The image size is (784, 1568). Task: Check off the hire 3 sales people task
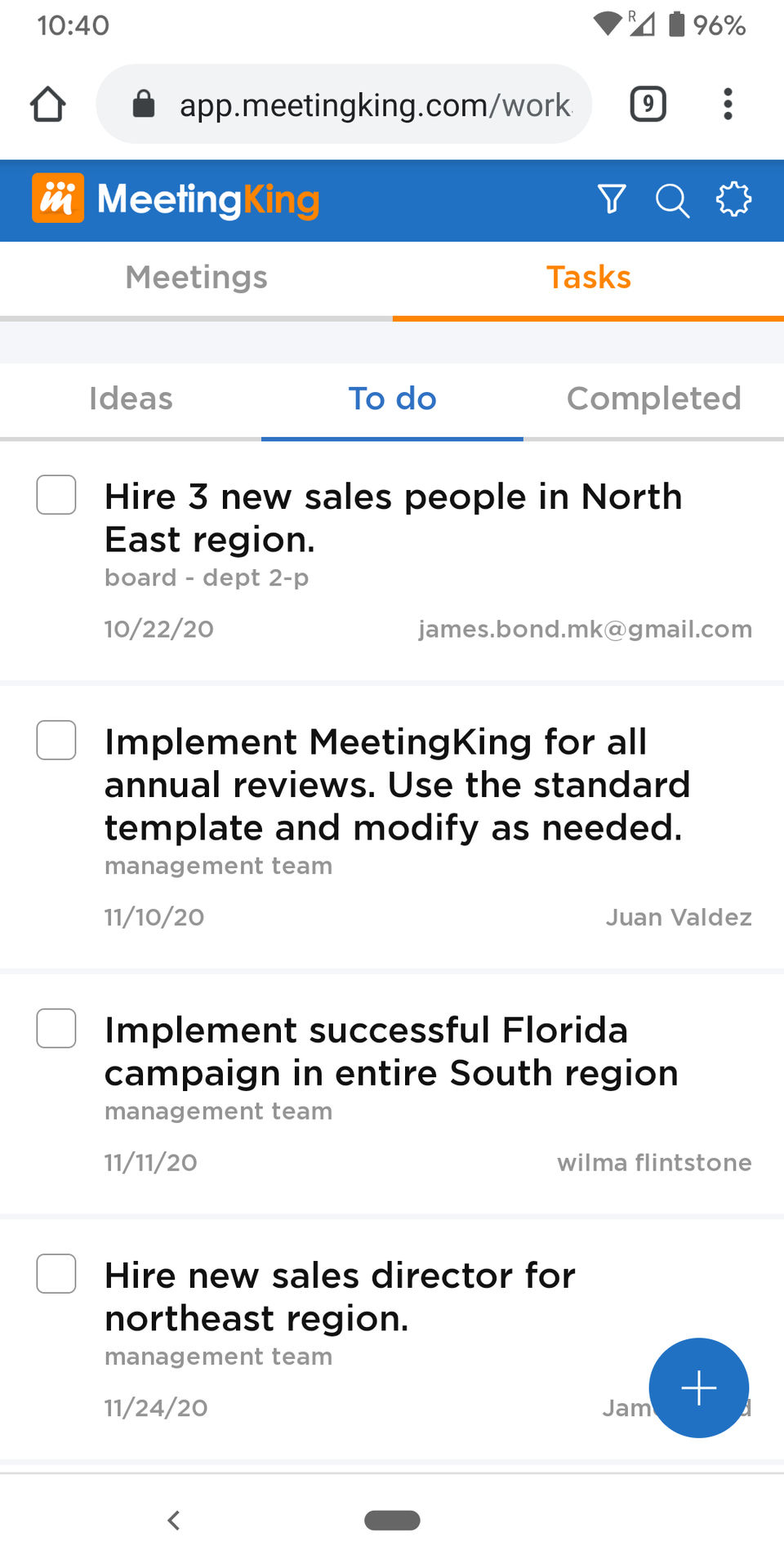[56, 495]
